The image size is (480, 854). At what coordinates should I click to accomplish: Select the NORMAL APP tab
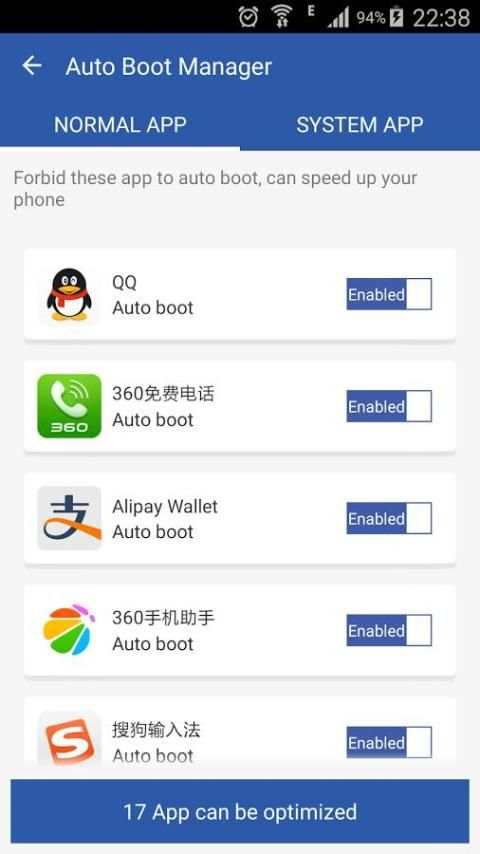pos(120,125)
